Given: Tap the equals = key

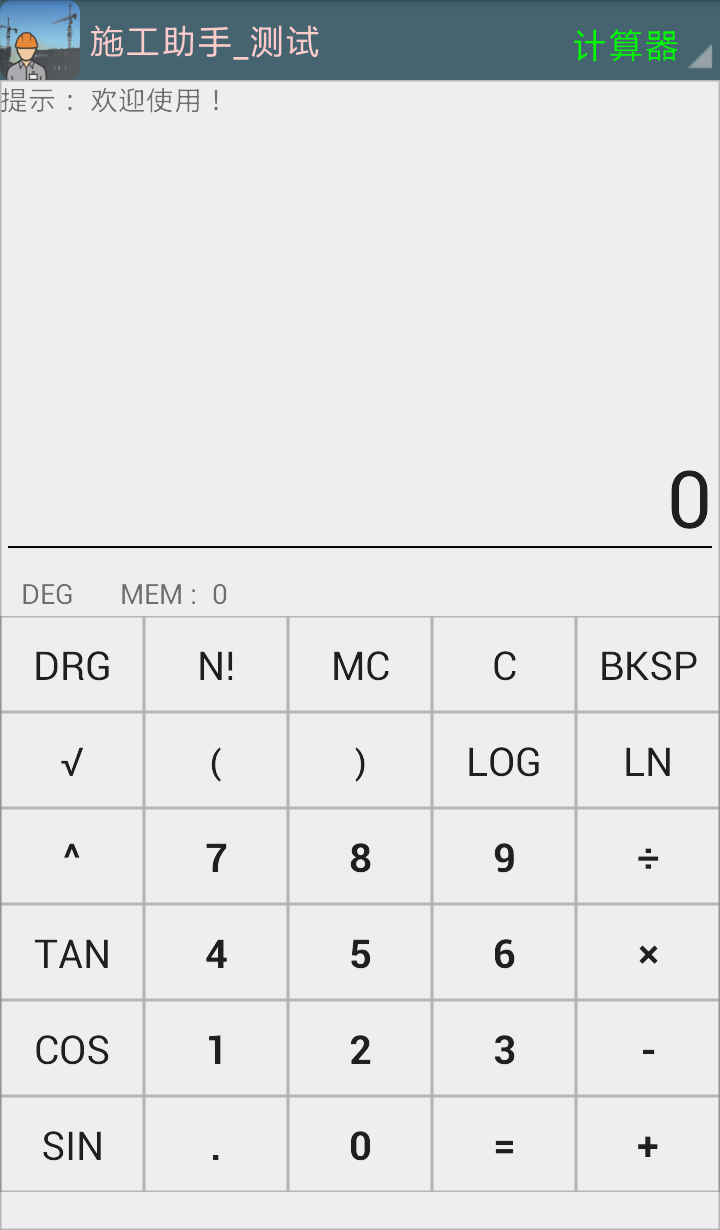Looking at the screenshot, I should tap(504, 1146).
